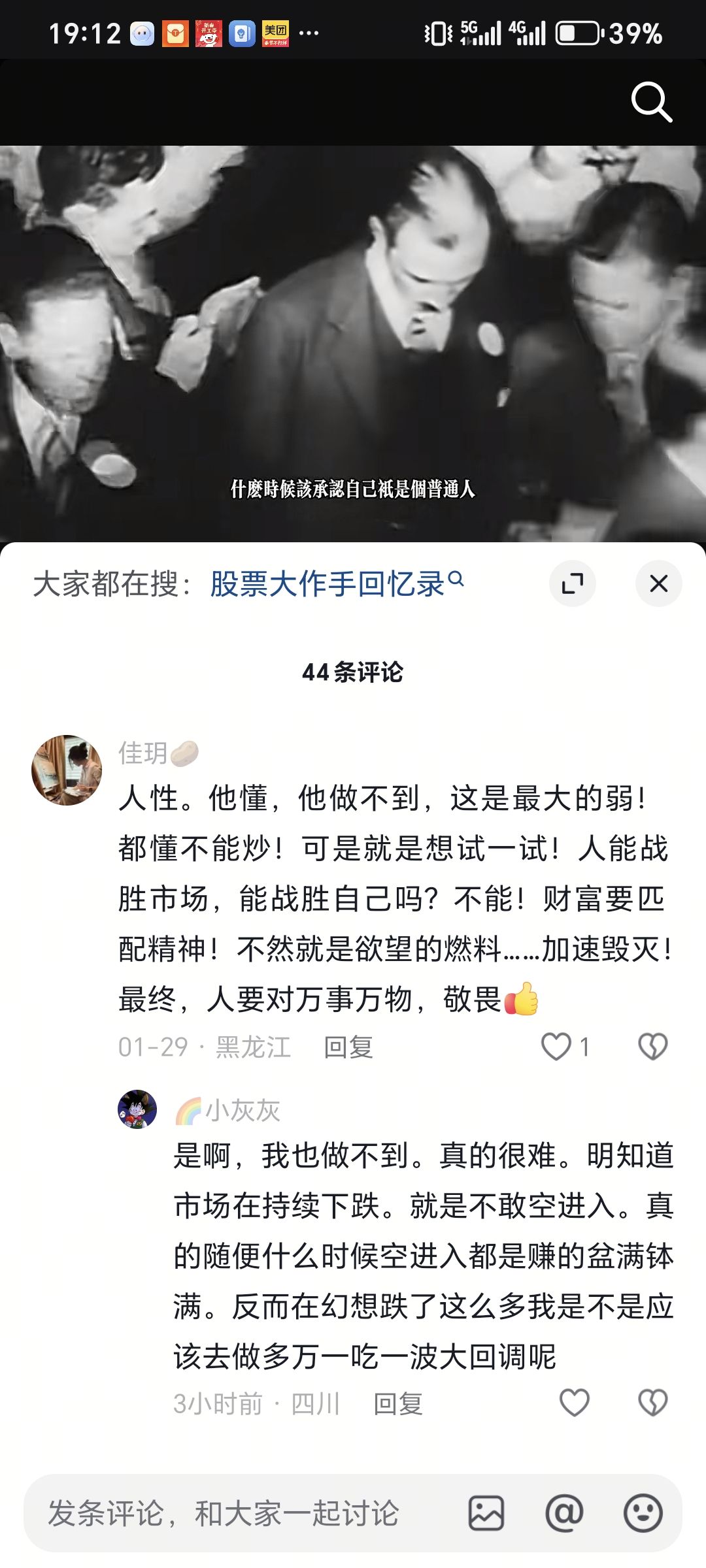
Task: Attach an image to the comment
Action: click(x=486, y=1513)
